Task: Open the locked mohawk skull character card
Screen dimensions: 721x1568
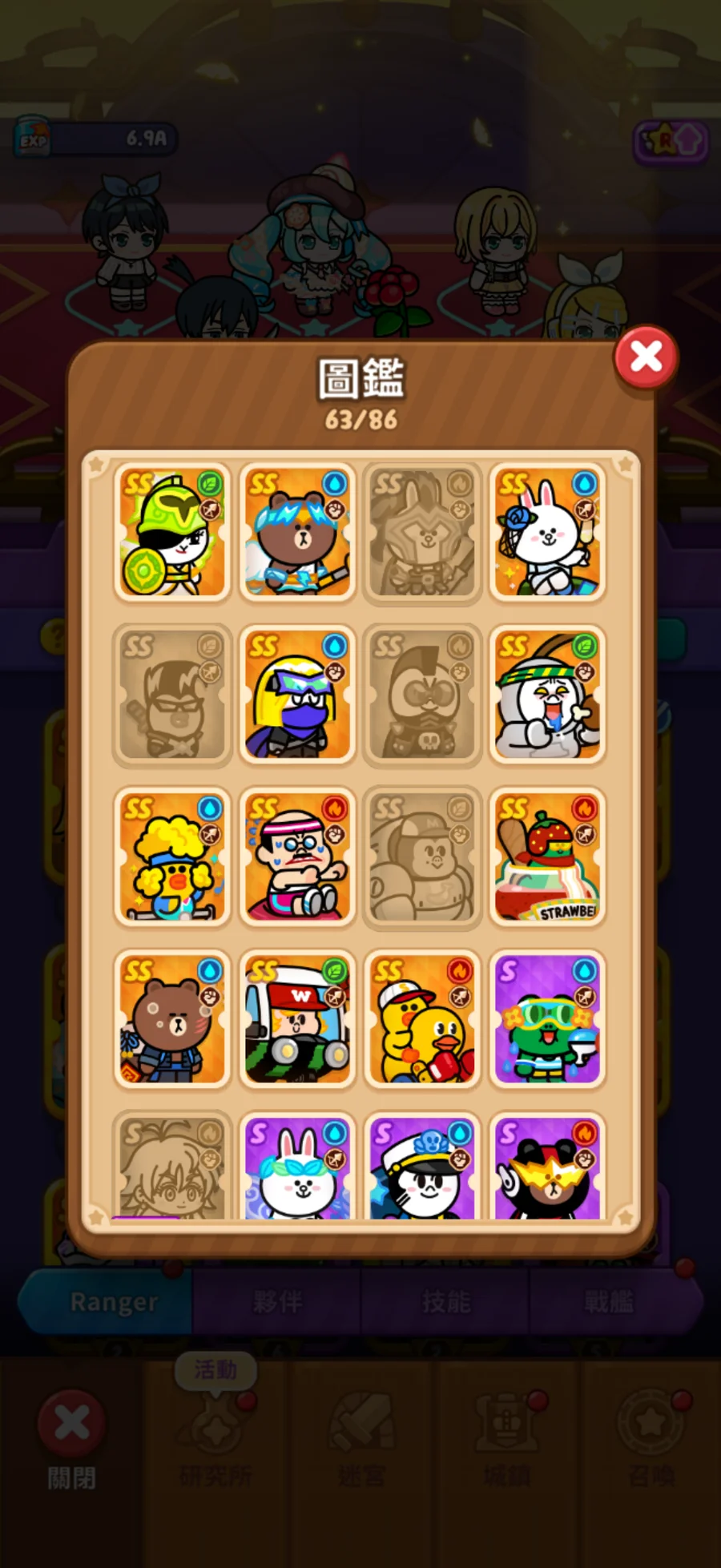Action: click(x=422, y=695)
